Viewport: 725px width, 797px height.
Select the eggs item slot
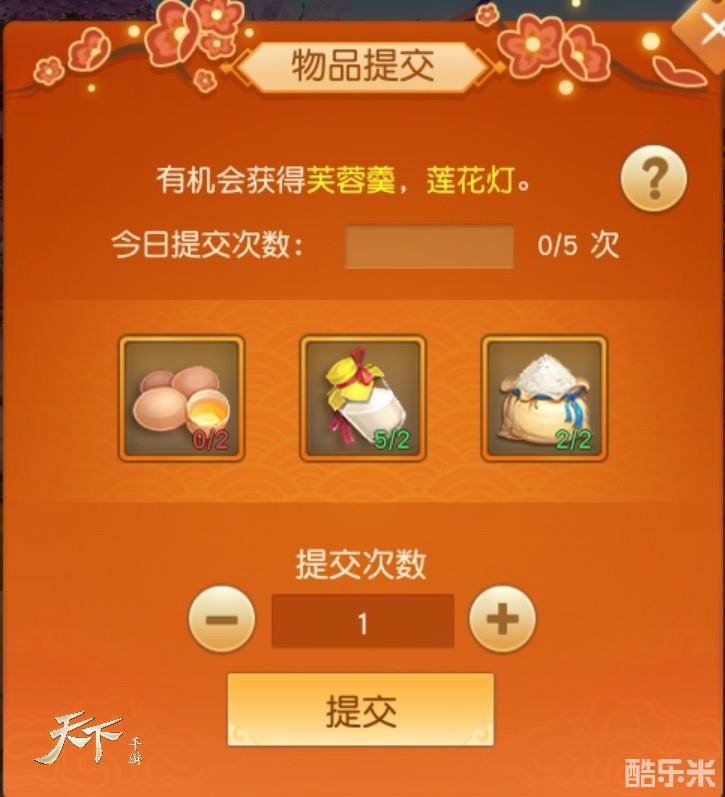[x=182, y=397]
